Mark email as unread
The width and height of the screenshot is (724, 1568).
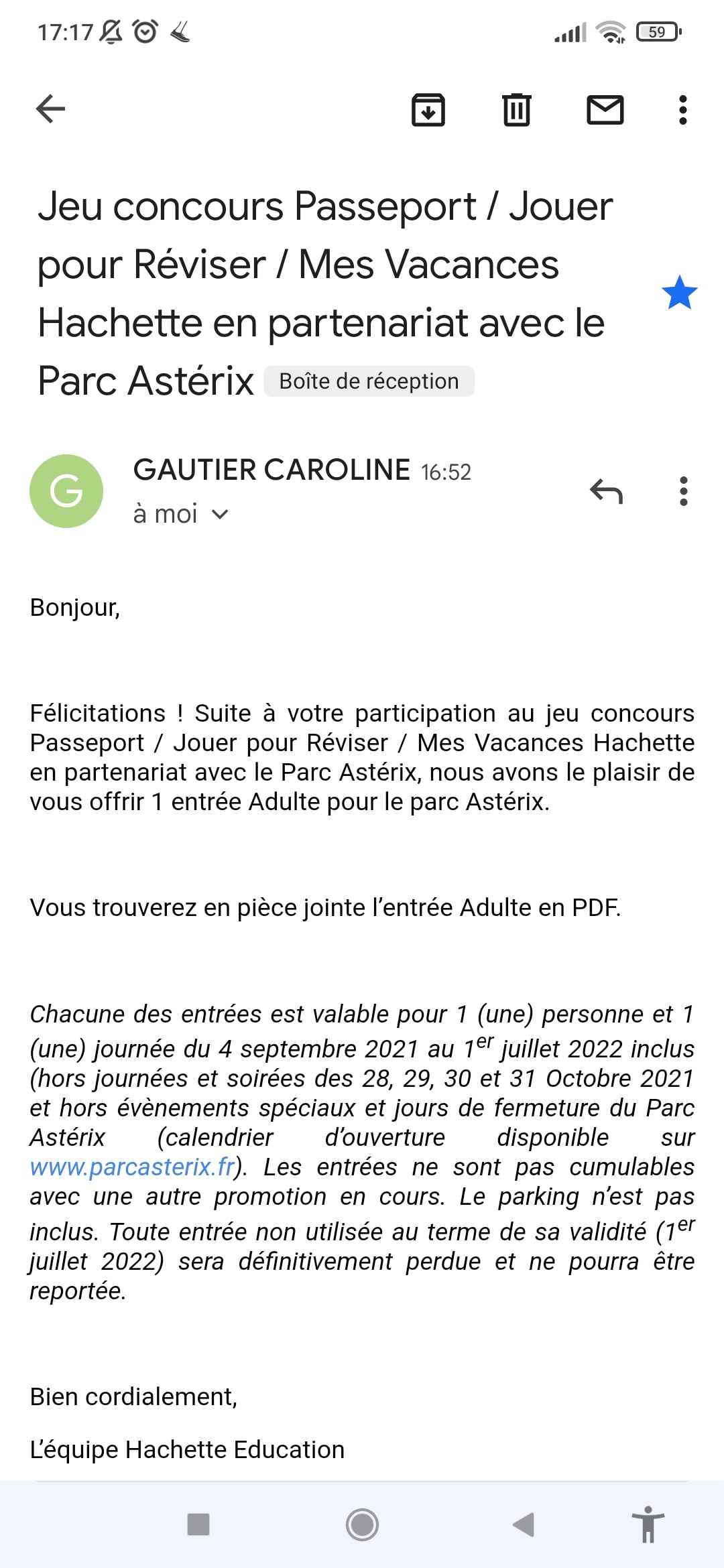point(605,110)
